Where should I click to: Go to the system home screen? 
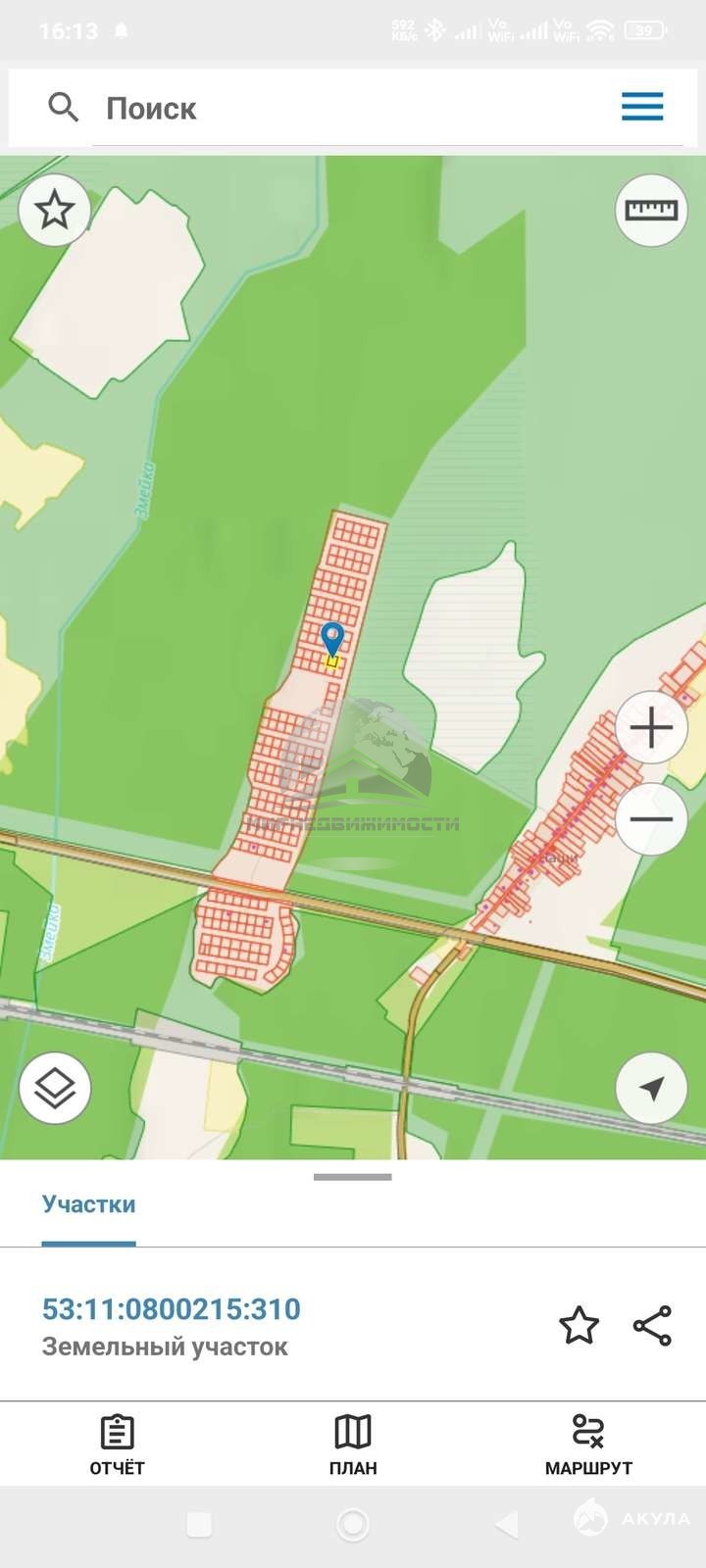click(x=353, y=1524)
